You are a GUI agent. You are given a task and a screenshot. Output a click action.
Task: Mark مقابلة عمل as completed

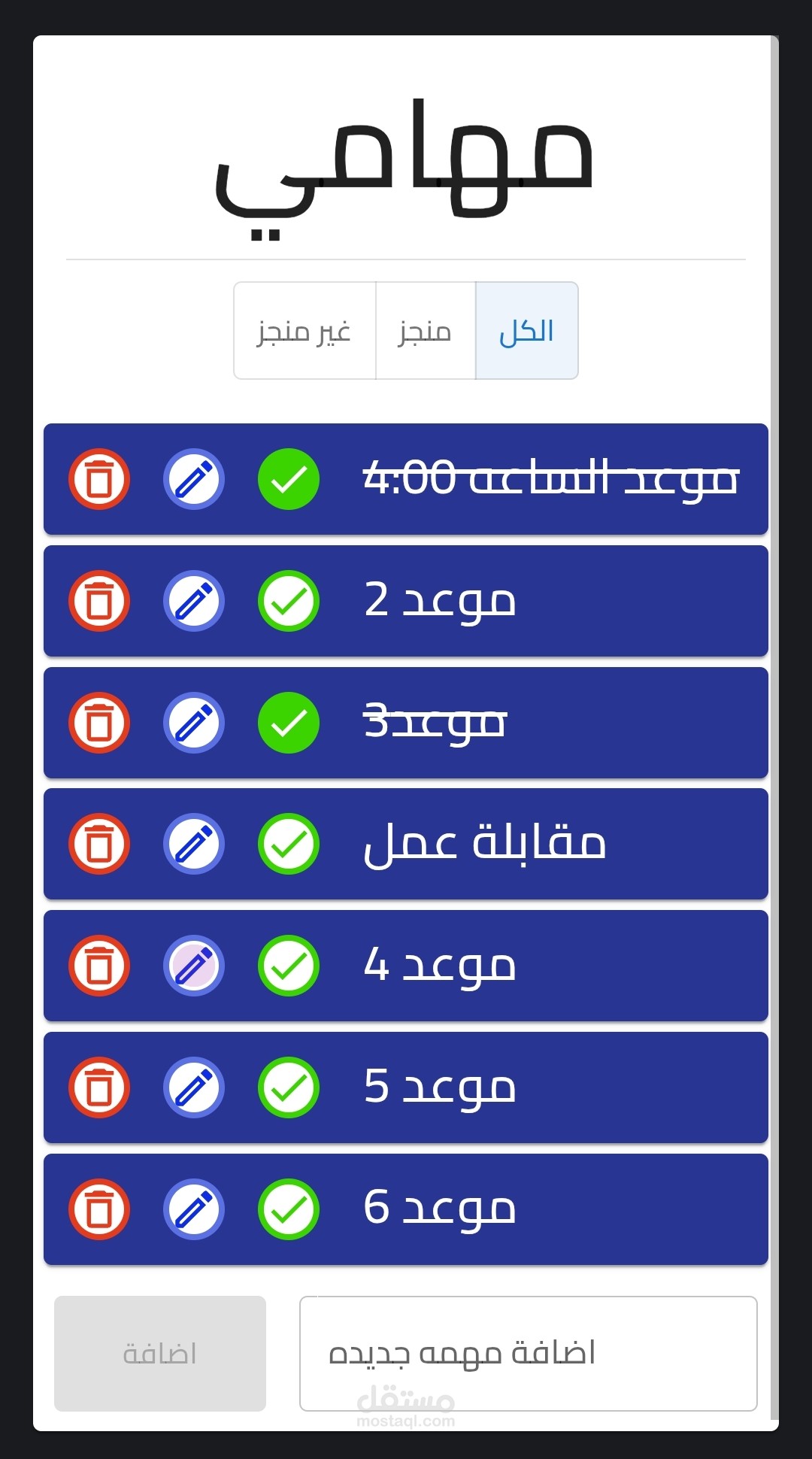click(289, 844)
